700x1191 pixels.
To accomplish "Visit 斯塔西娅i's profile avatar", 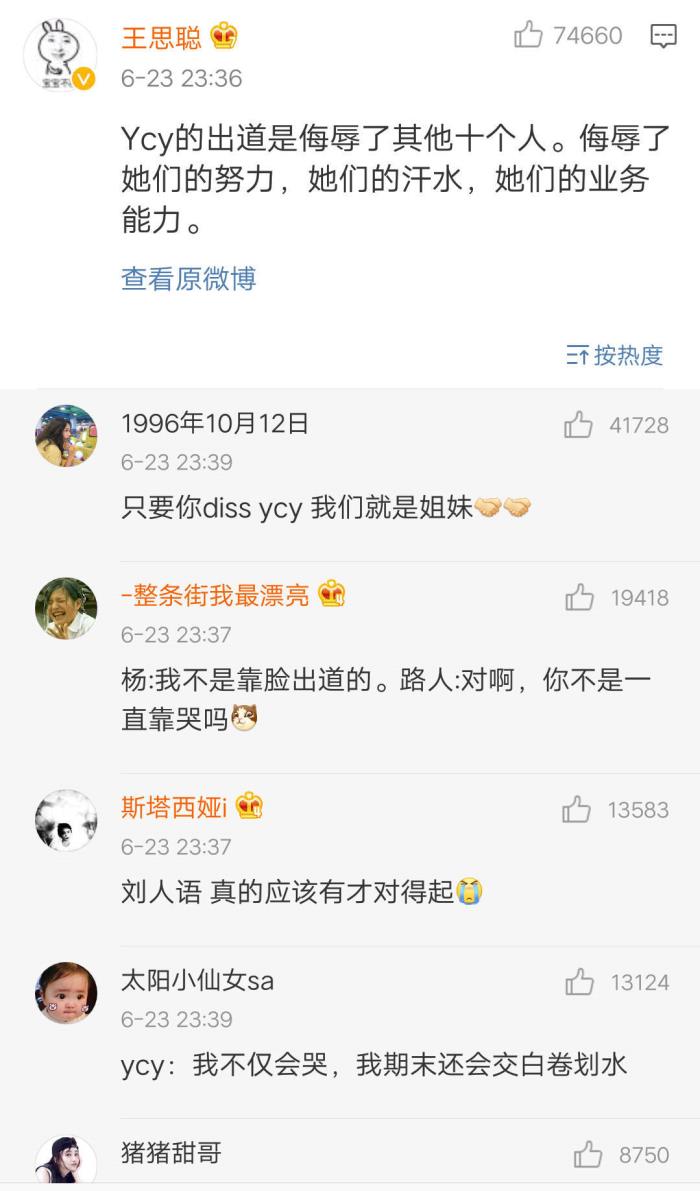I will (x=66, y=820).
